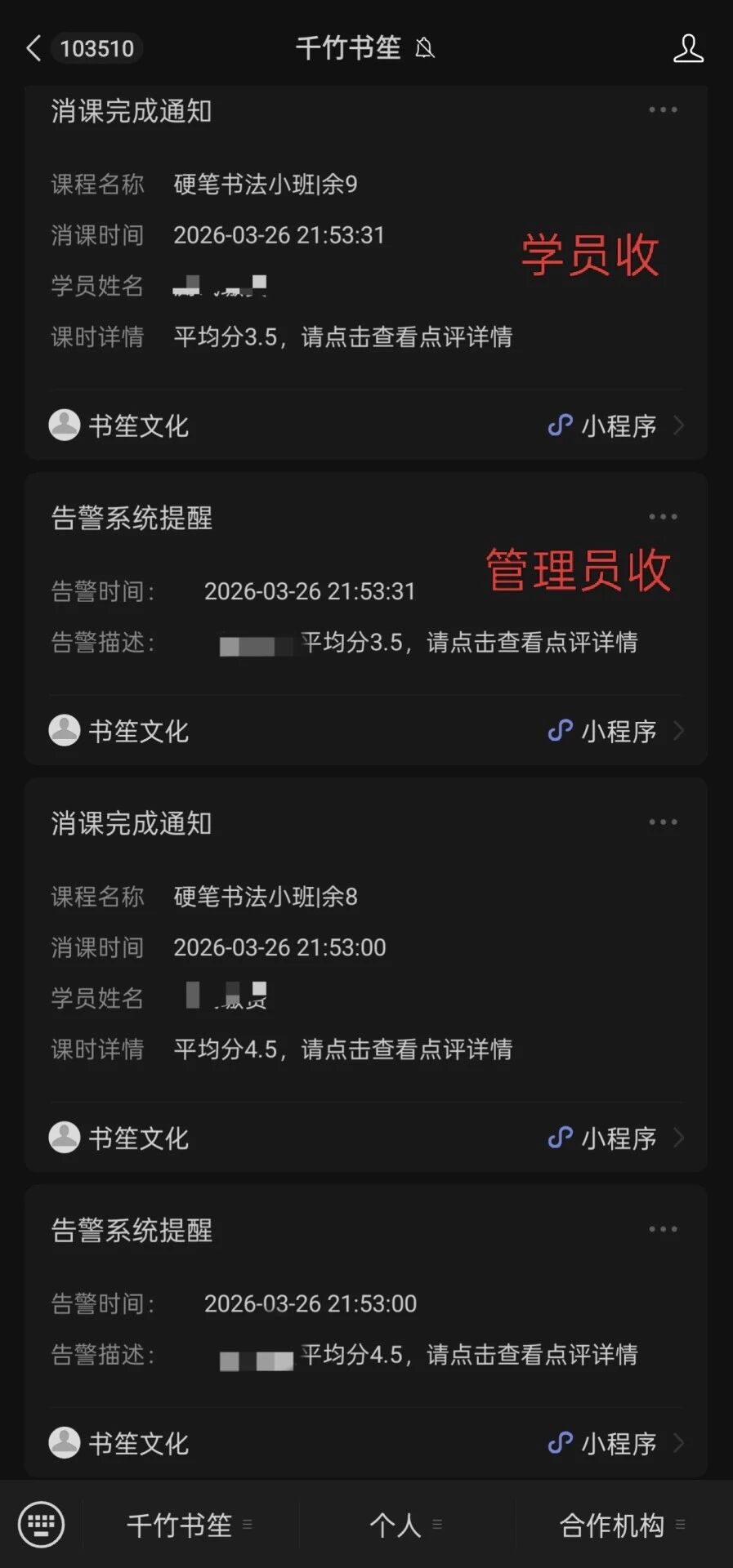Viewport: 733px width, 1568px height.
Task: Click 平均分3.5 review details link
Action: (343, 337)
